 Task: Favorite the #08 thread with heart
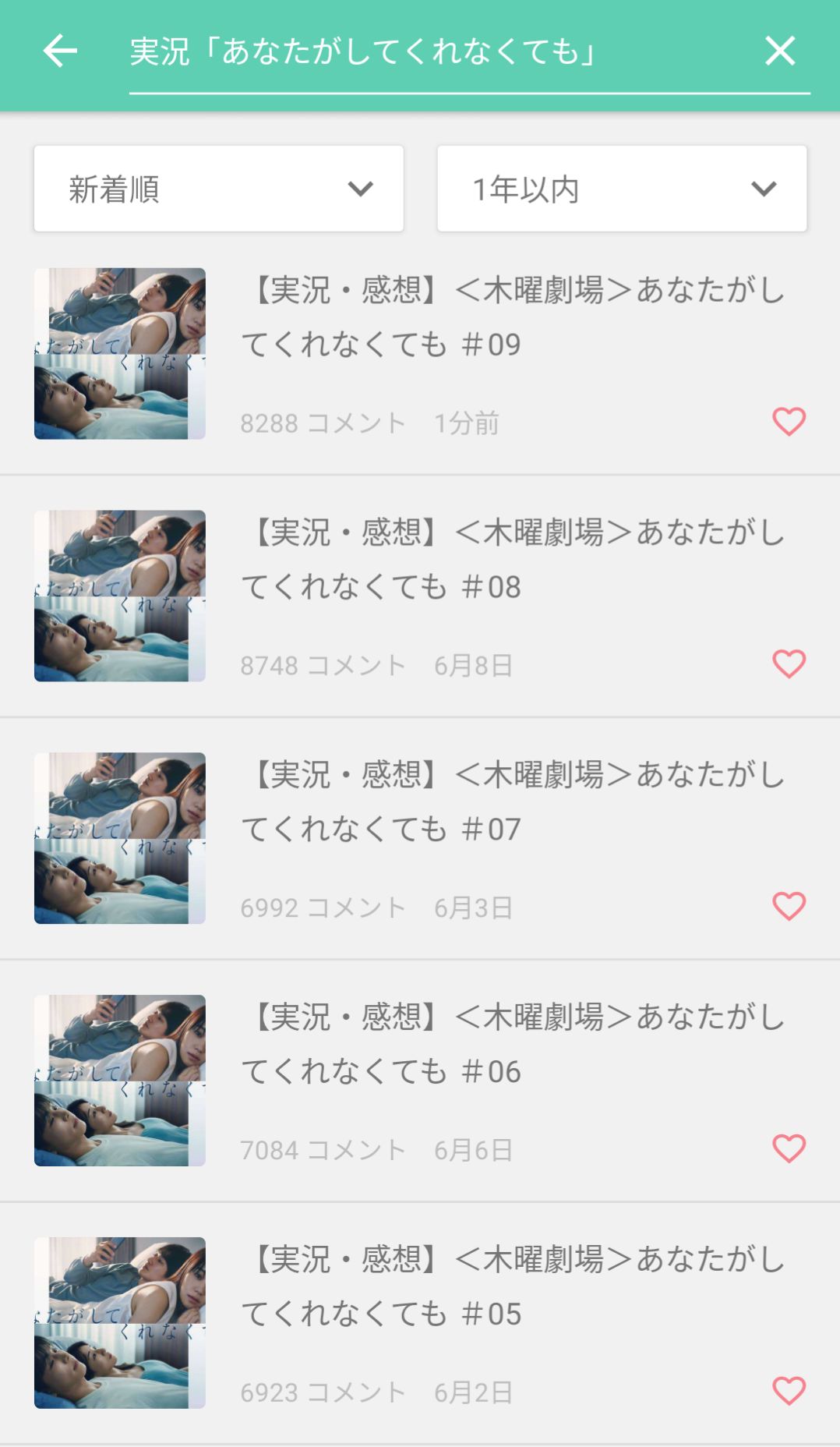tap(789, 664)
